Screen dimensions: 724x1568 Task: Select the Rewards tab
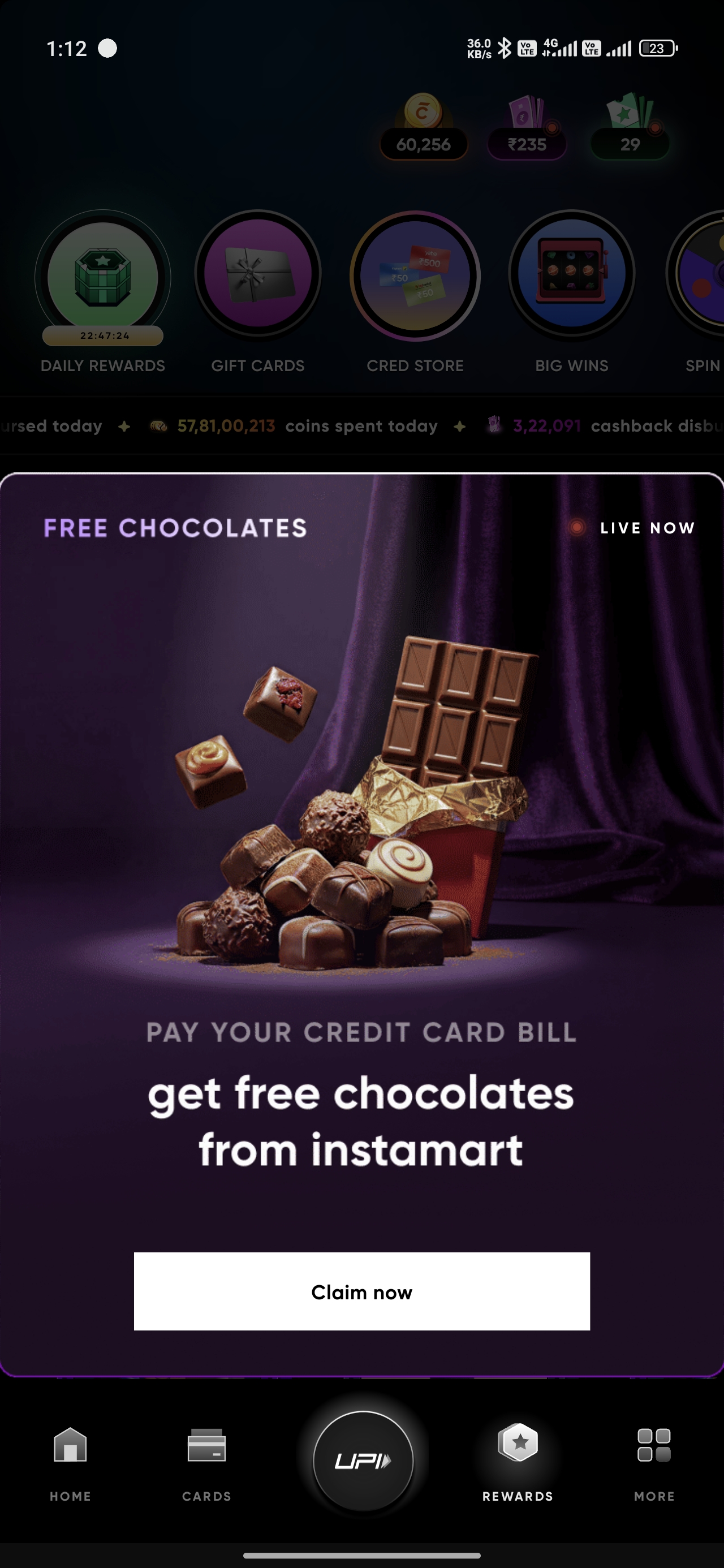click(518, 1461)
